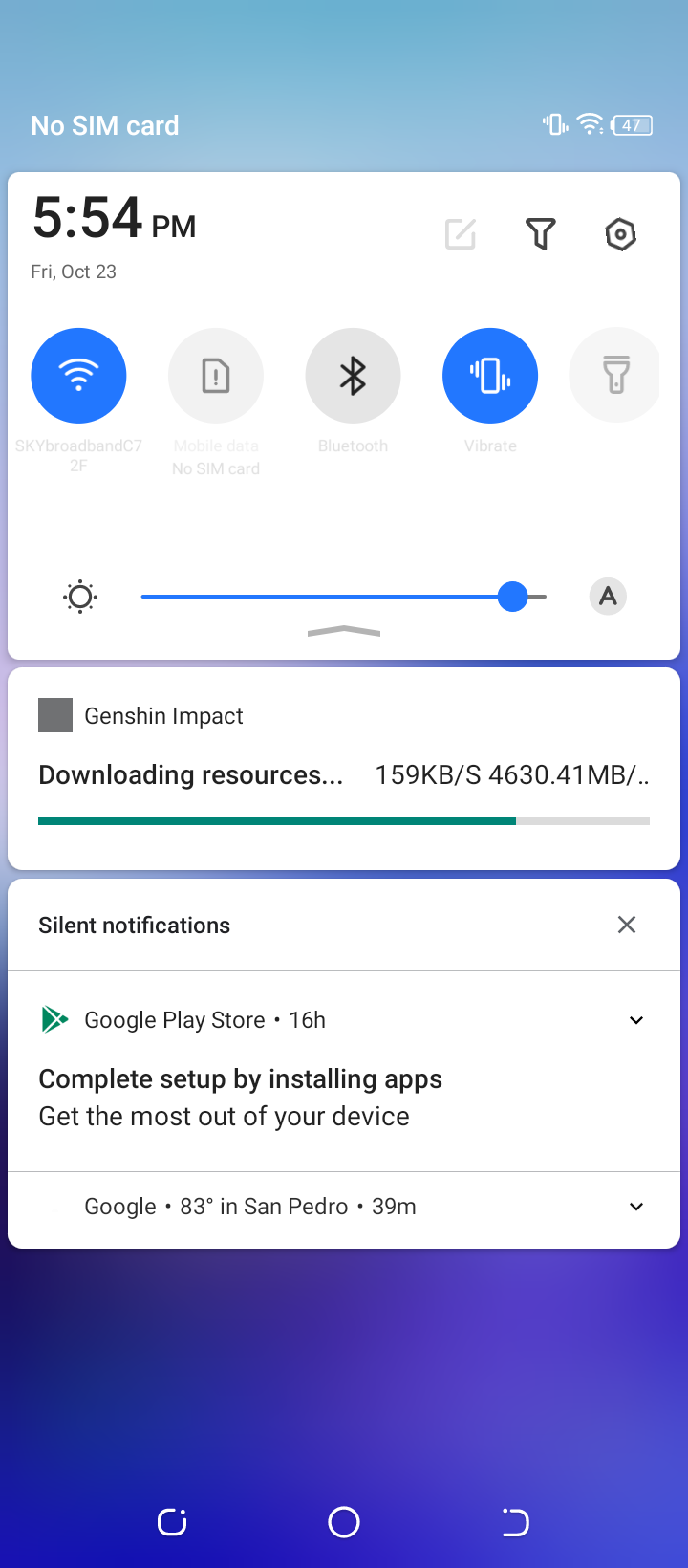688x1568 pixels.
Task: Open system settings gear icon
Action: (x=621, y=234)
